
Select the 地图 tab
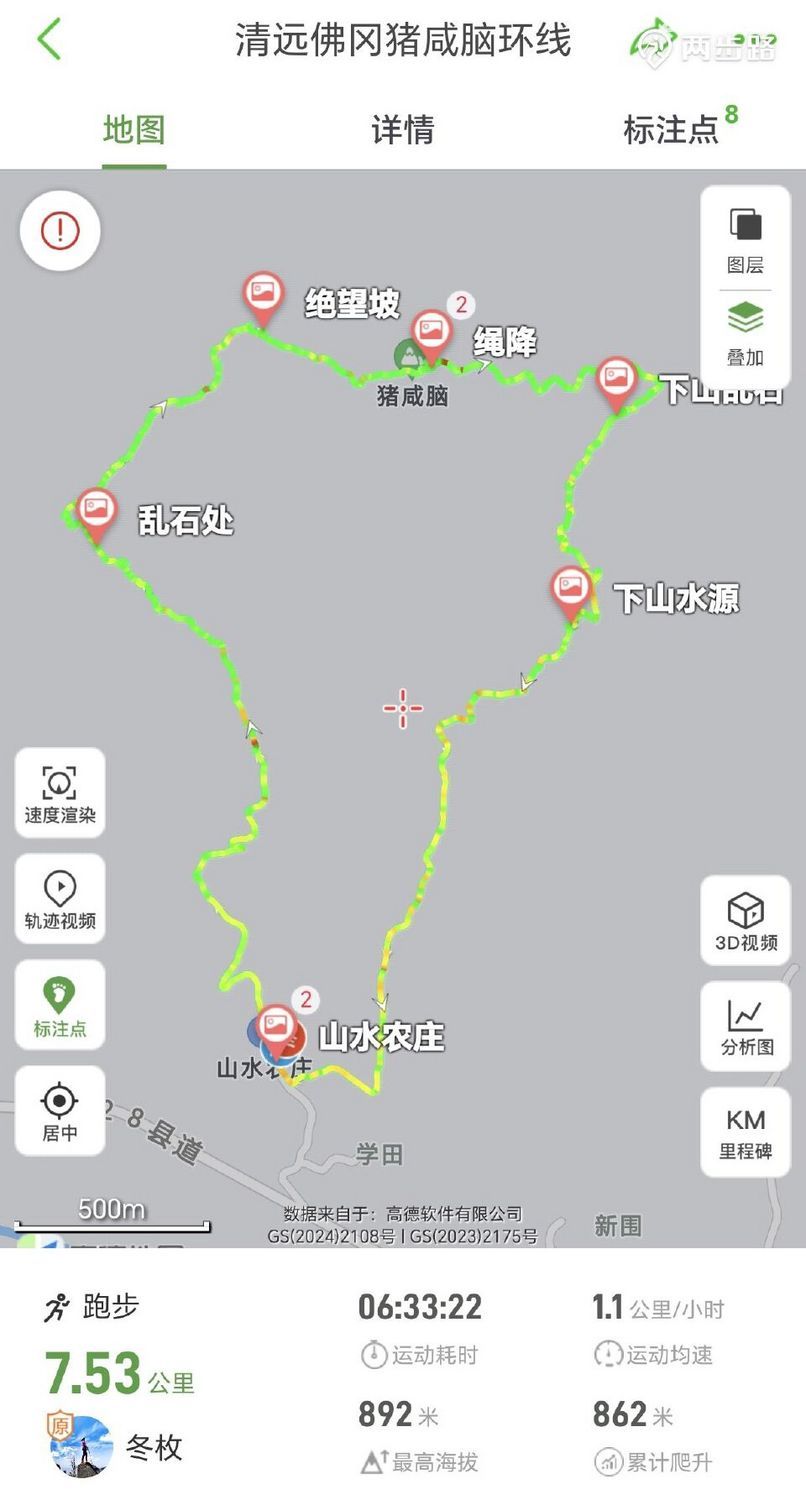[134, 130]
